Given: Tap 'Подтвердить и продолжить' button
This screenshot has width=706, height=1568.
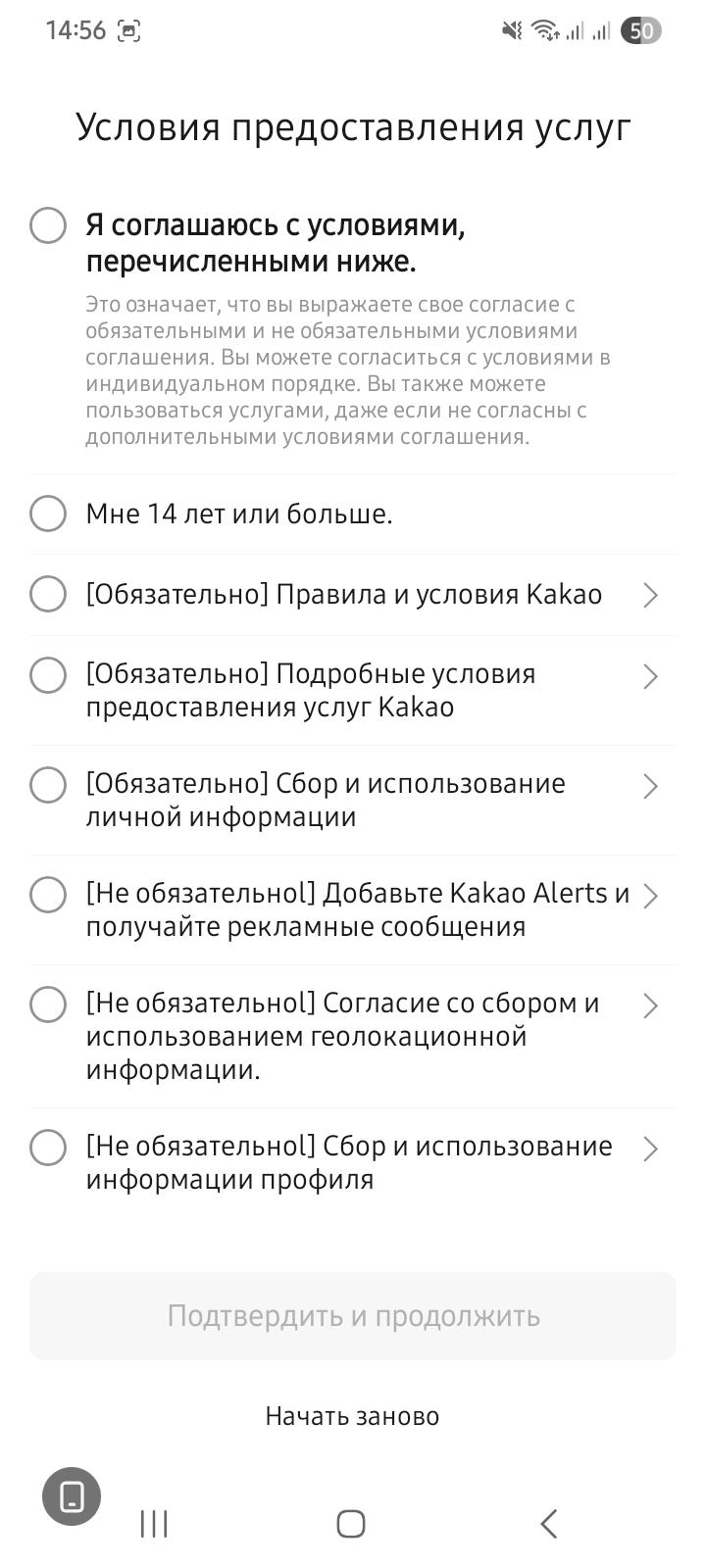Looking at the screenshot, I should (353, 1315).
